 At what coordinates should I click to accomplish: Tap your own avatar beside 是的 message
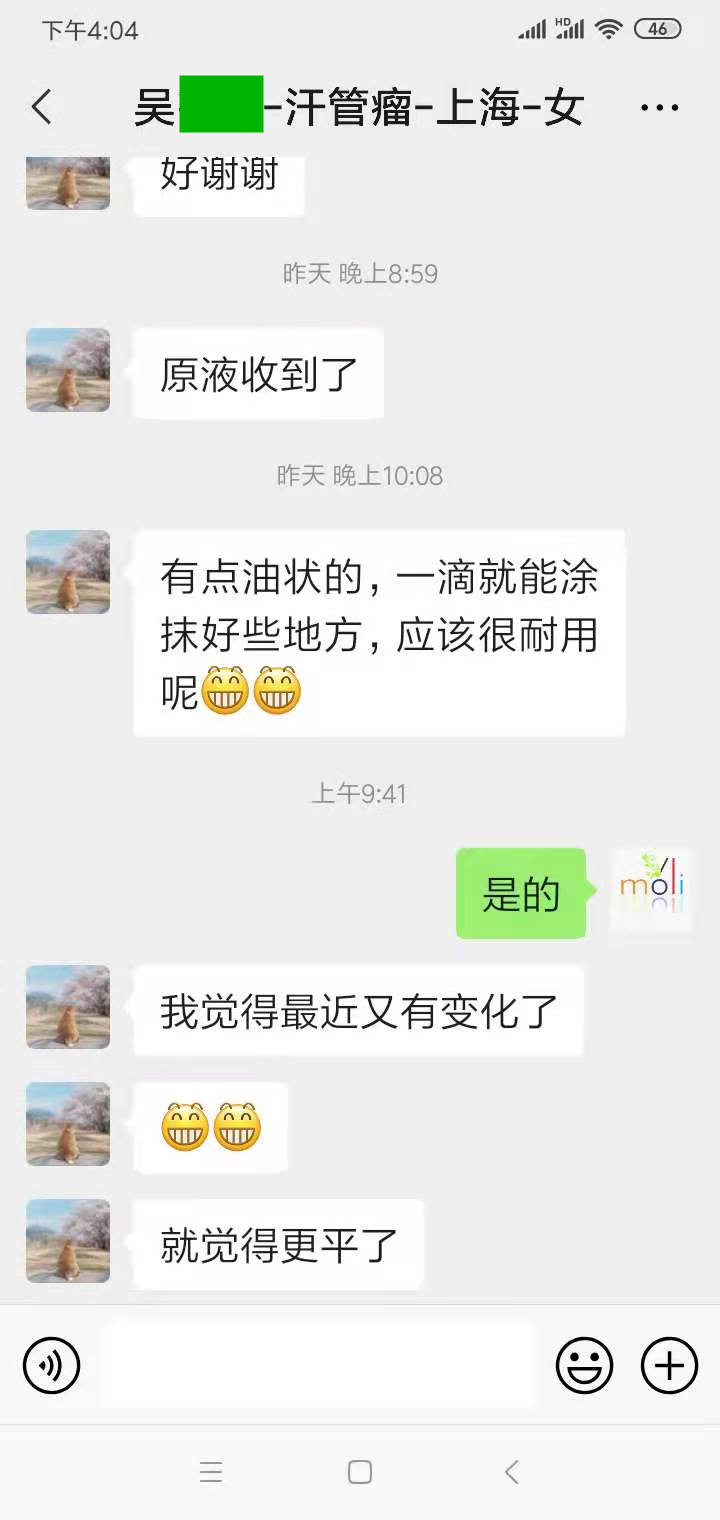coord(650,888)
